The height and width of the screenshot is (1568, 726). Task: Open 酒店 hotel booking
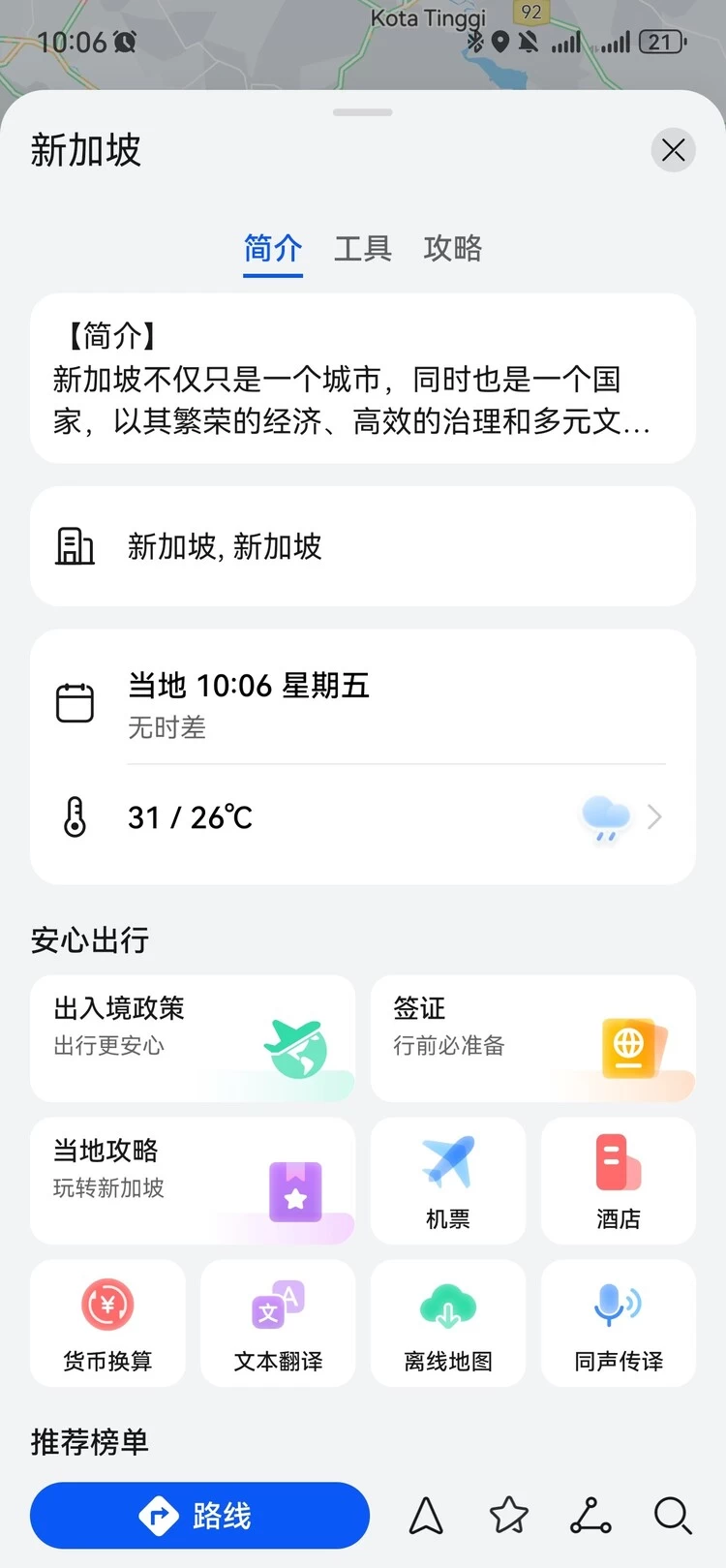tap(618, 1181)
